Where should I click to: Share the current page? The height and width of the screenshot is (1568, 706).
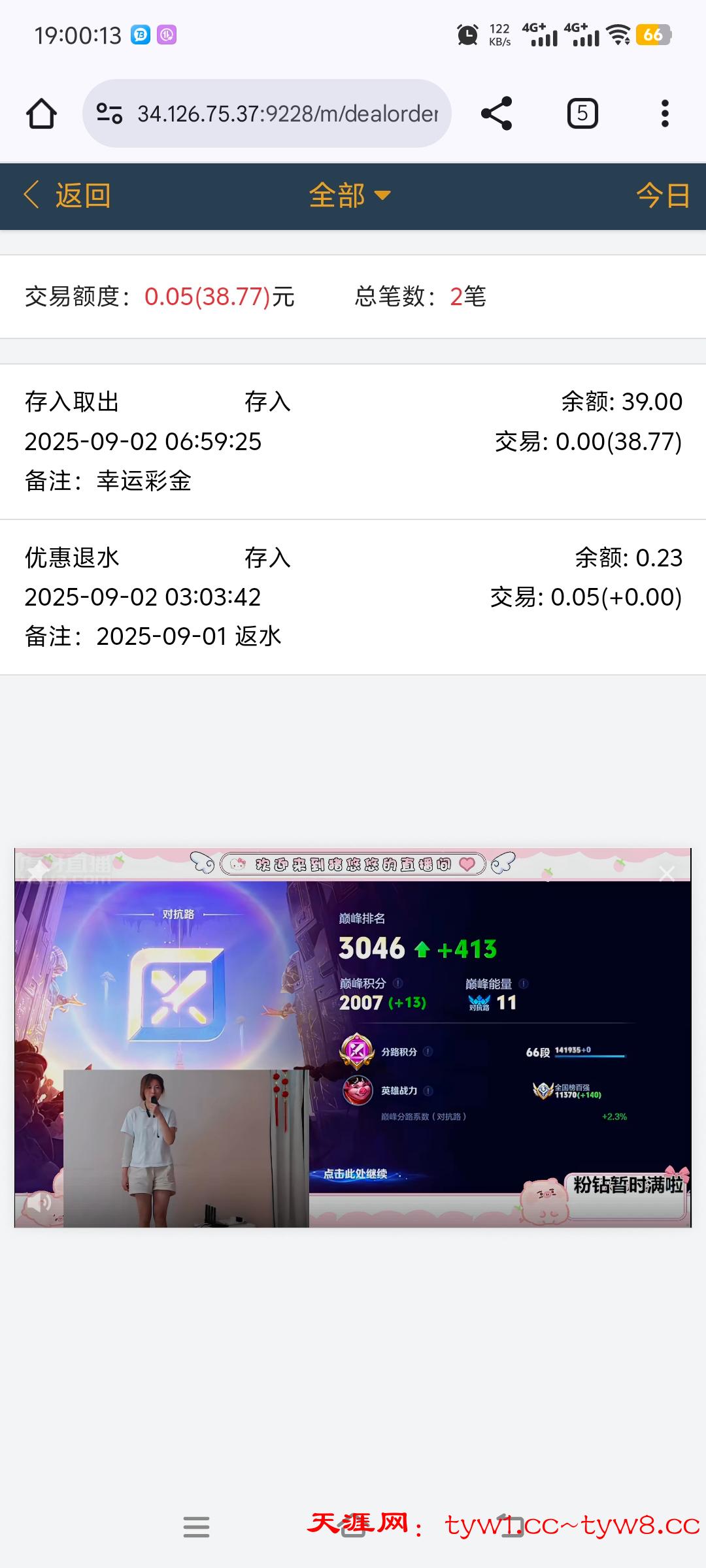click(496, 114)
